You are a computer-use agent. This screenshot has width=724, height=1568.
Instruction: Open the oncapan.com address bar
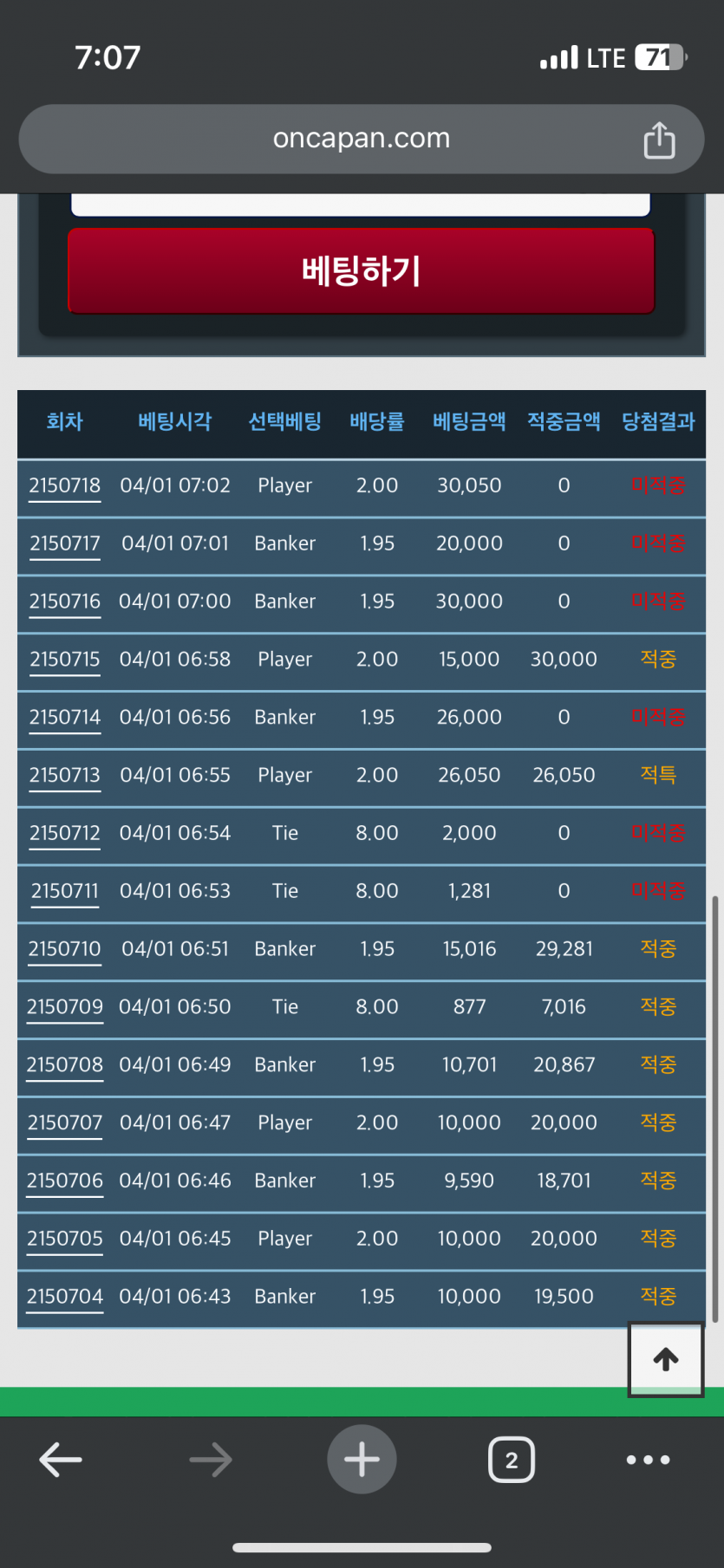click(362, 139)
